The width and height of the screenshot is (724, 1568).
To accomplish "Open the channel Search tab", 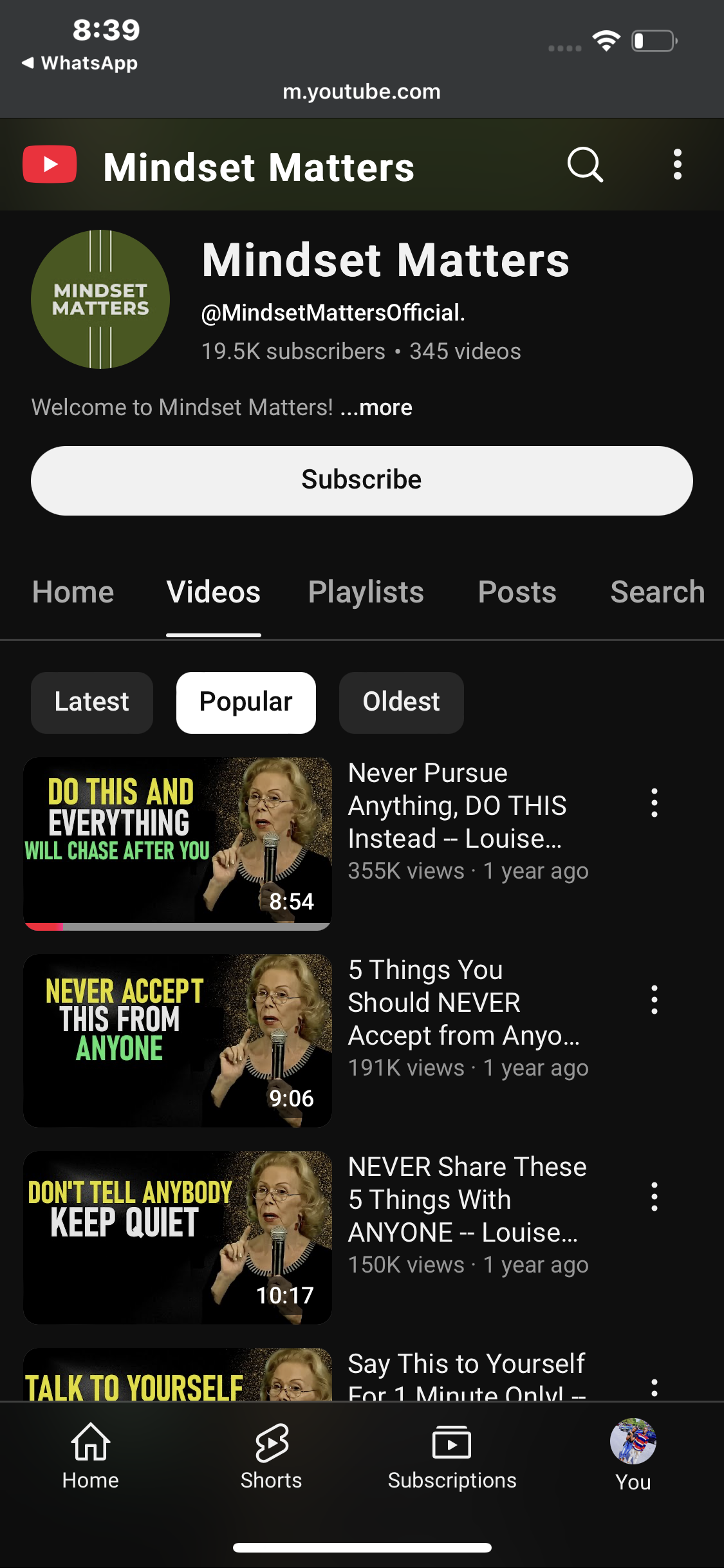I will (x=657, y=592).
